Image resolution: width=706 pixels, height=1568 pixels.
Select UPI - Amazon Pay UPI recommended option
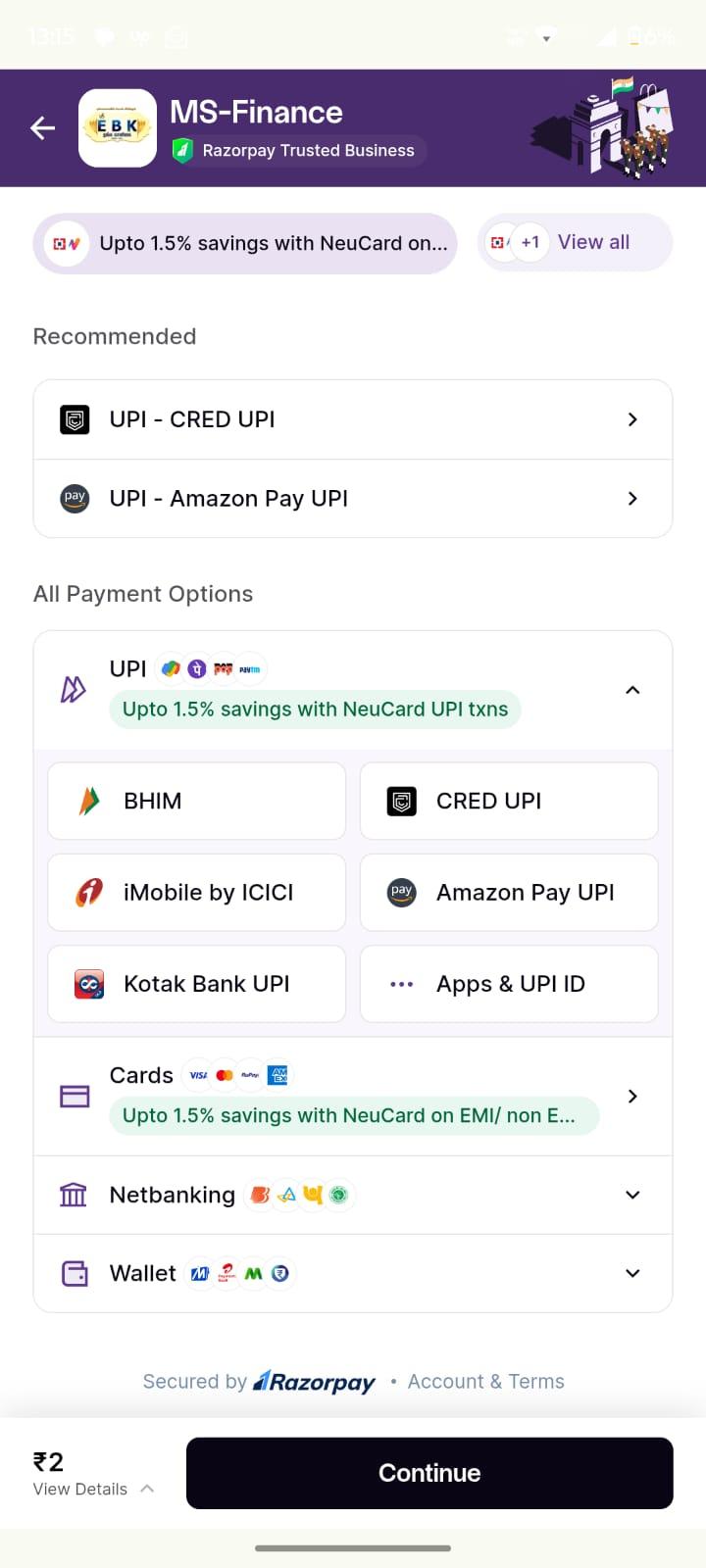pos(353,499)
